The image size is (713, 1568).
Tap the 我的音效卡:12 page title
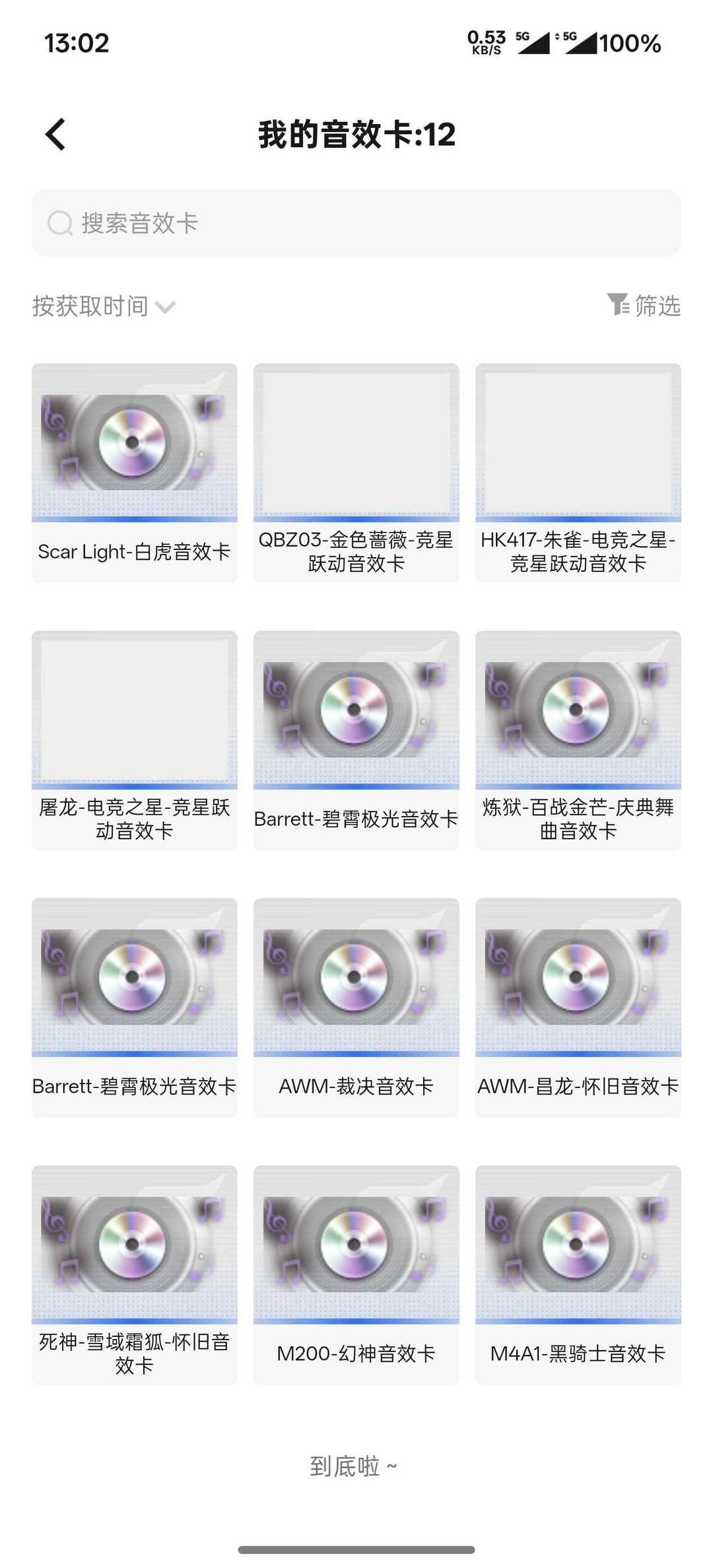pos(356,134)
